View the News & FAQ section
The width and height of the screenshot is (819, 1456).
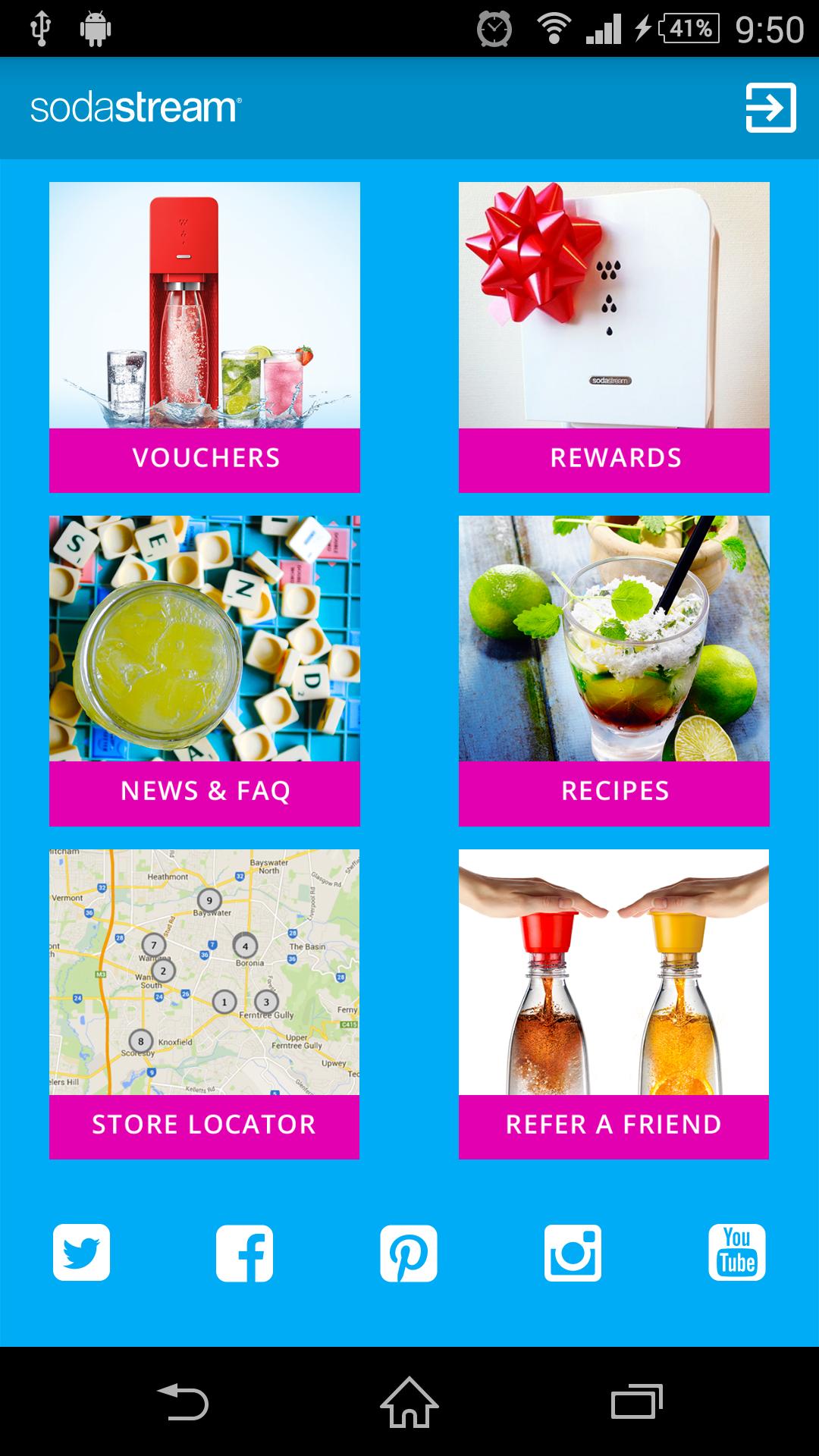point(205,671)
